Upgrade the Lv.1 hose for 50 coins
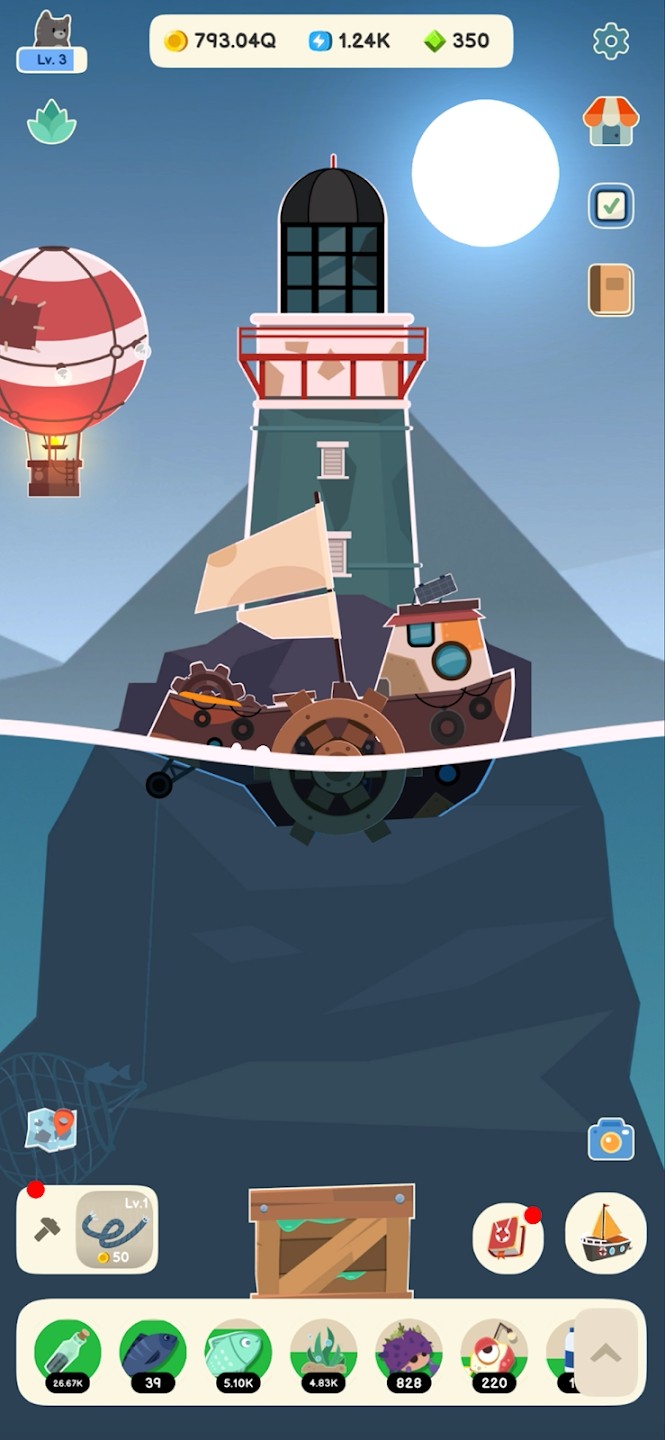 click(x=115, y=1228)
